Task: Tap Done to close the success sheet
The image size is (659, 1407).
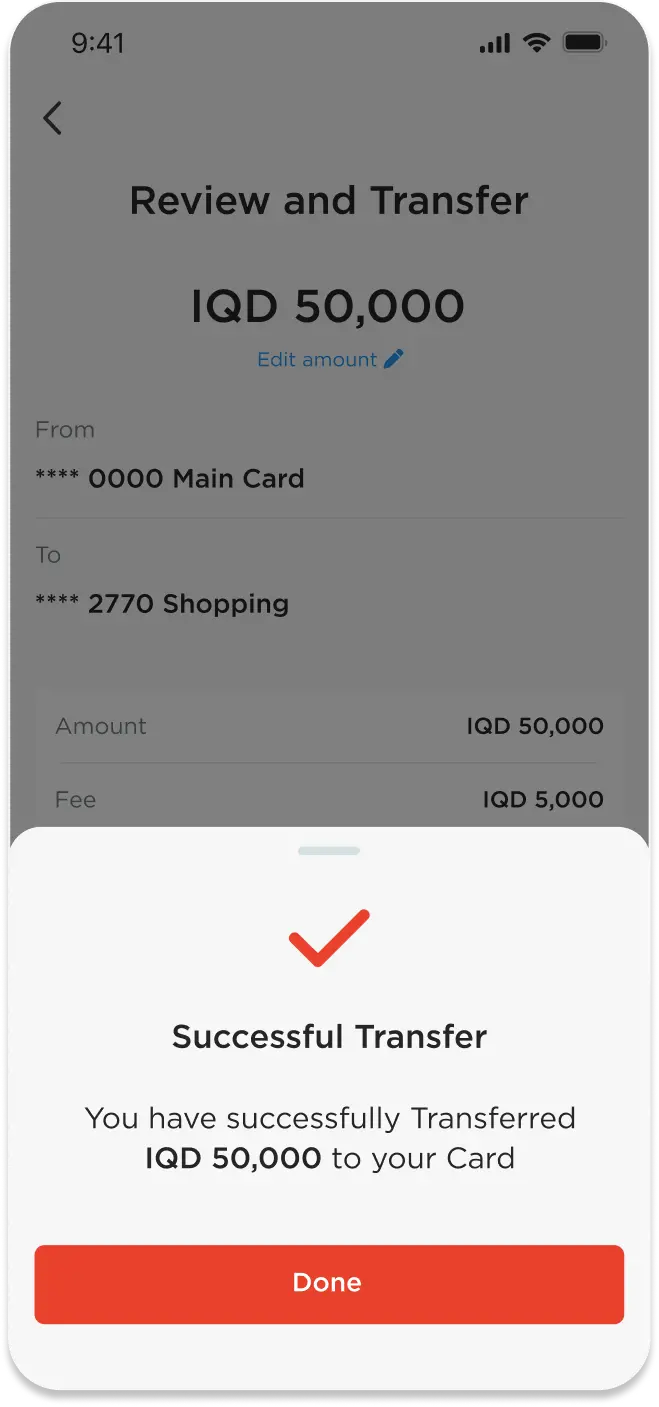Action: point(329,1284)
